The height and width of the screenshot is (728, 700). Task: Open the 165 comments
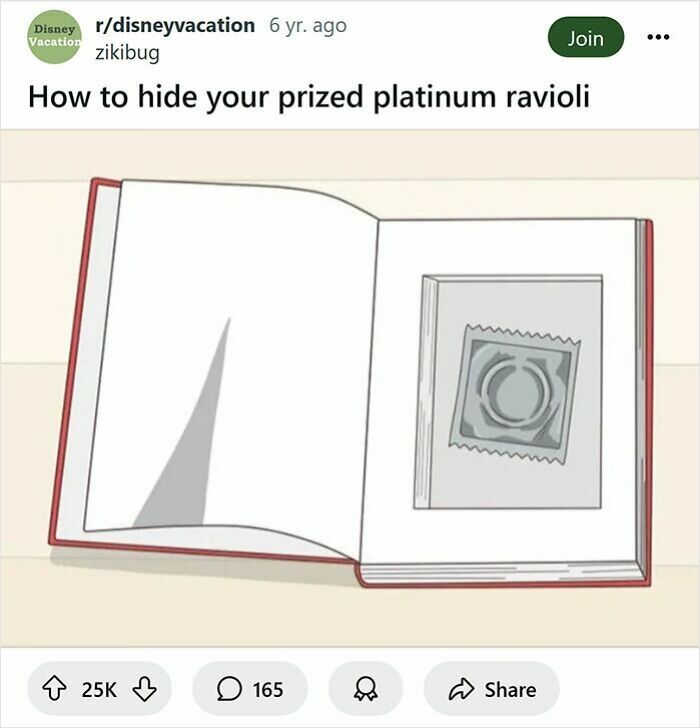pyautogui.click(x=250, y=689)
